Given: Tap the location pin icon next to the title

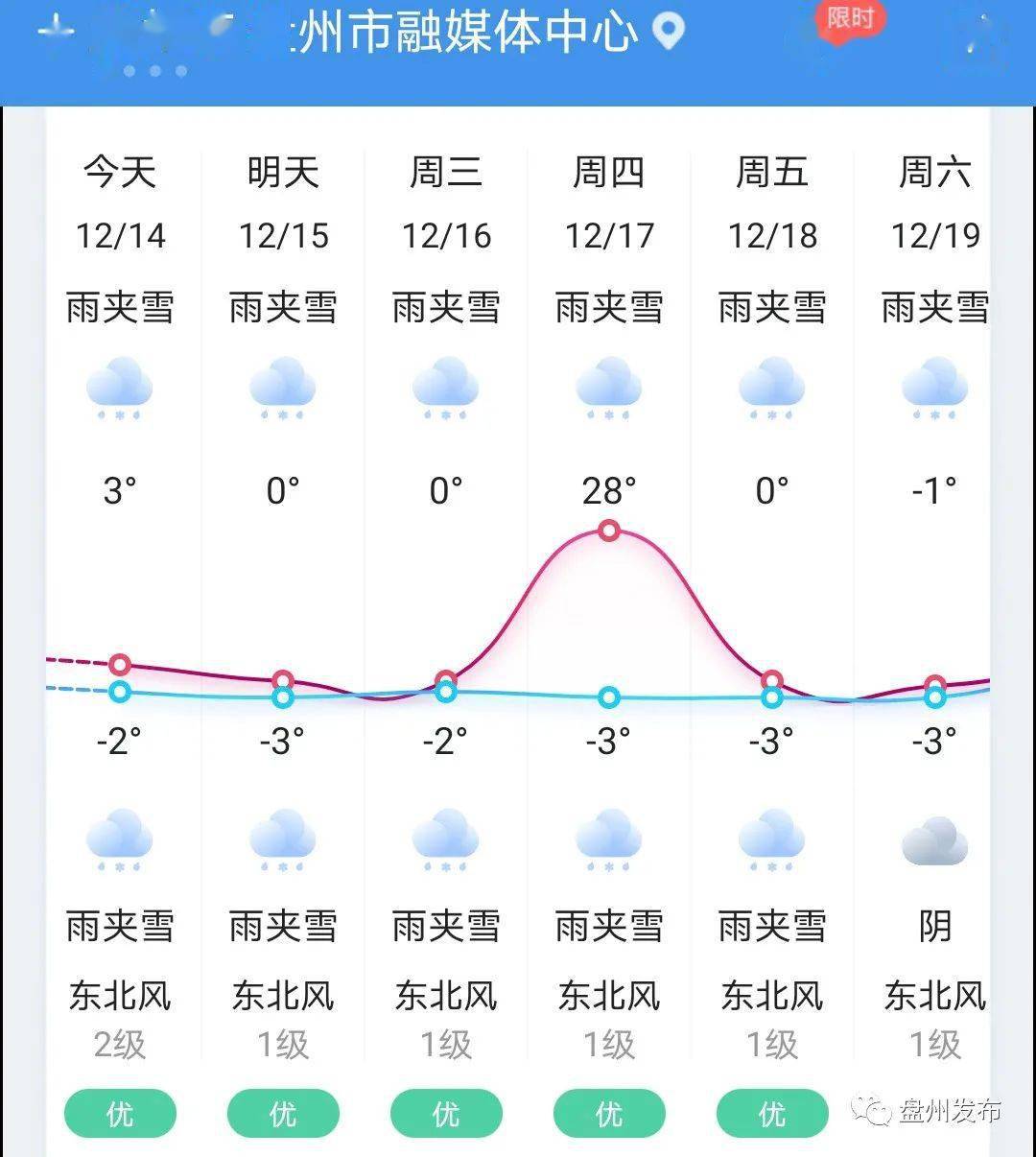Looking at the screenshot, I should (x=667, y=31).
